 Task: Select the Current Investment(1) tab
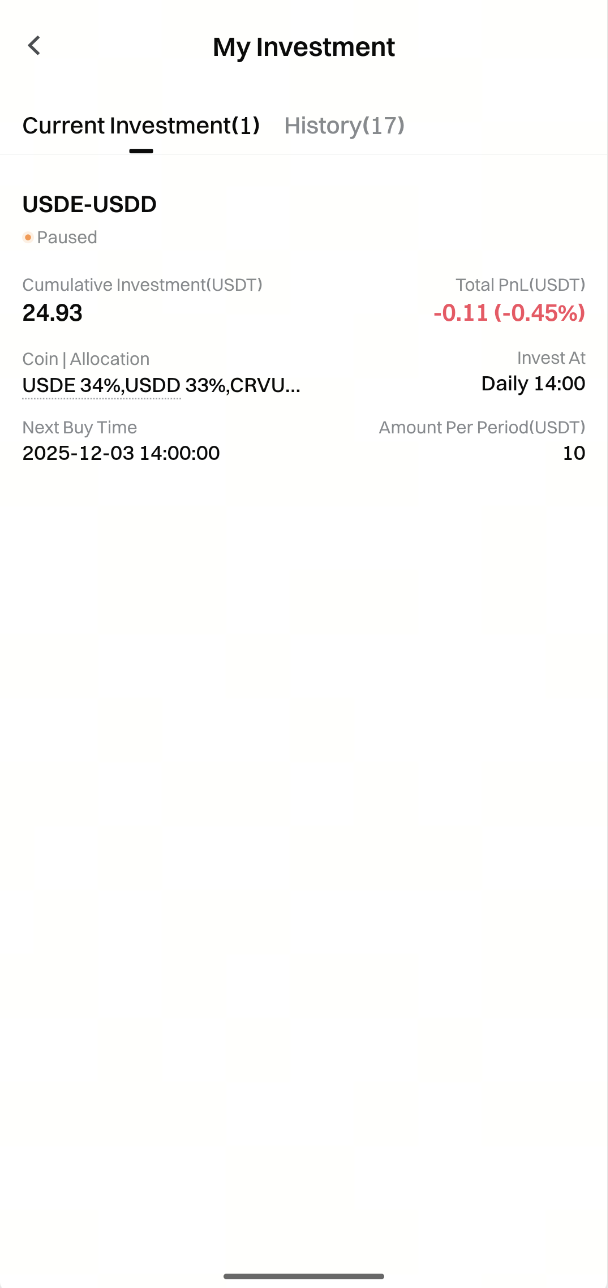pyautogui.click(x=141, y=126)
